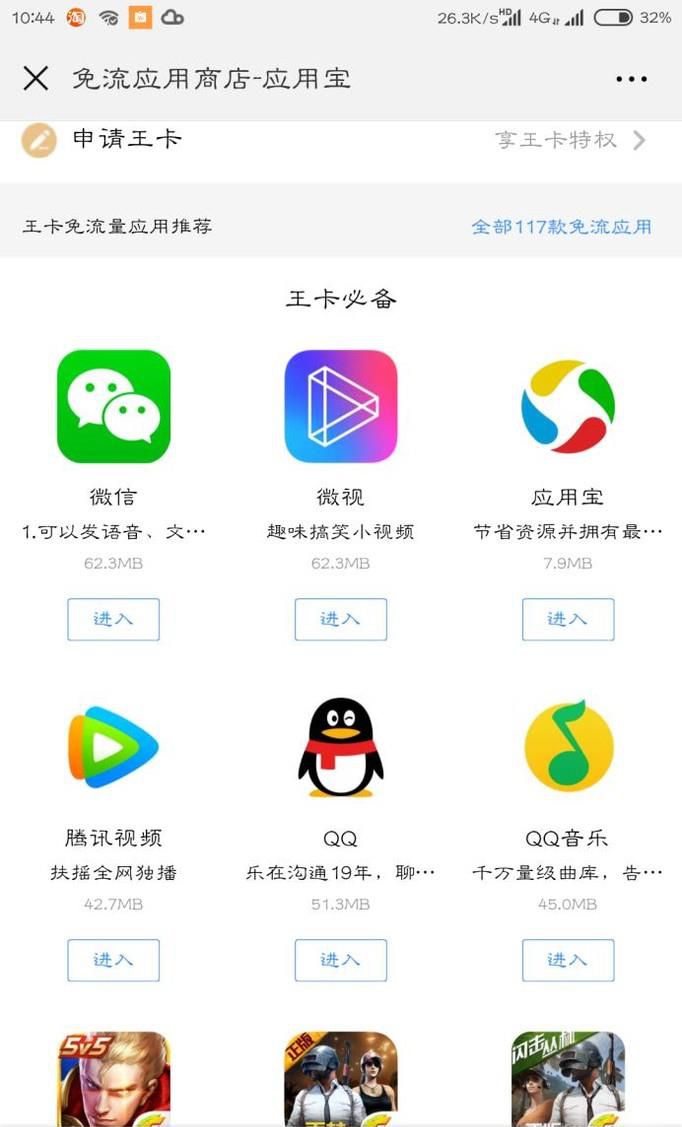
Task: Open the QQ penguin app icon
Action: coord(340,747)
